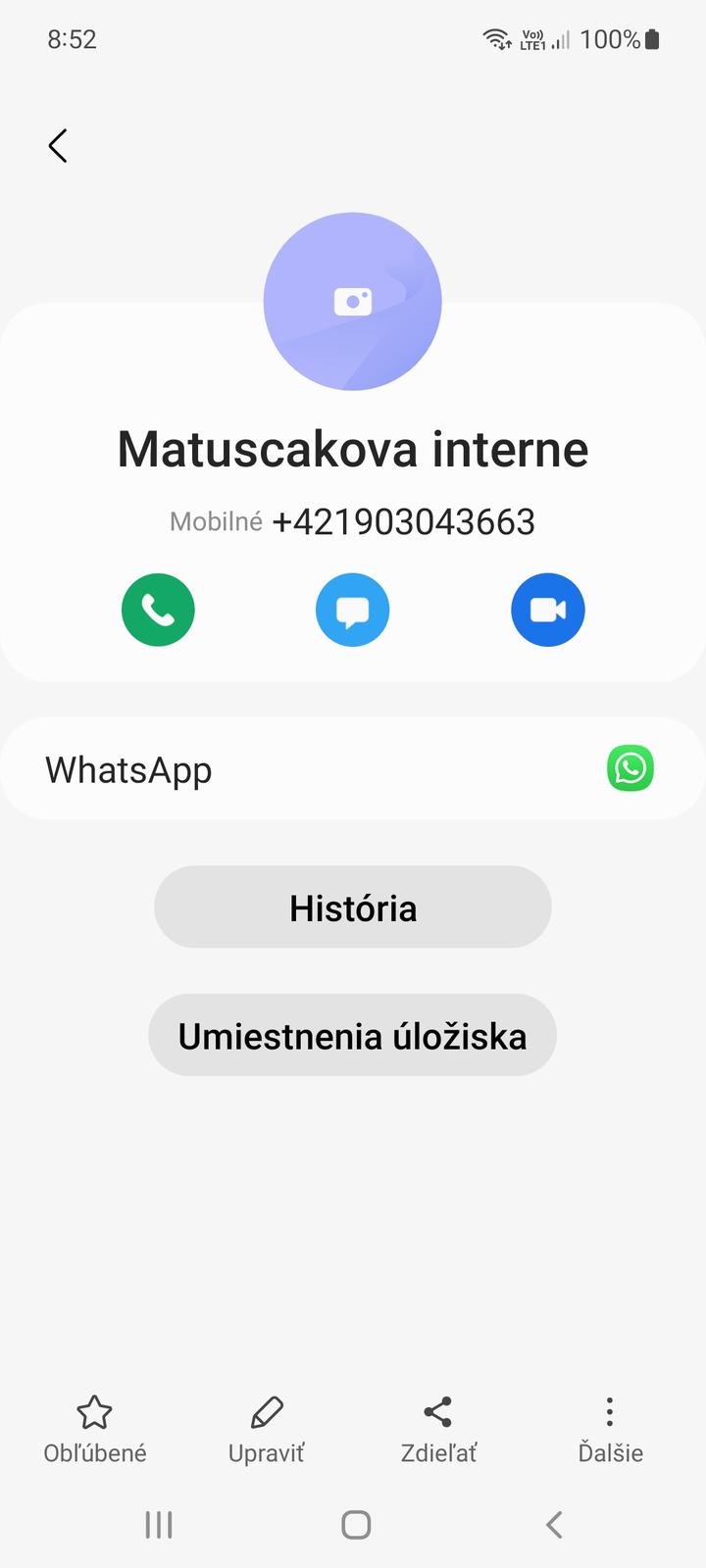Go back using the top-left arrow

58,146
